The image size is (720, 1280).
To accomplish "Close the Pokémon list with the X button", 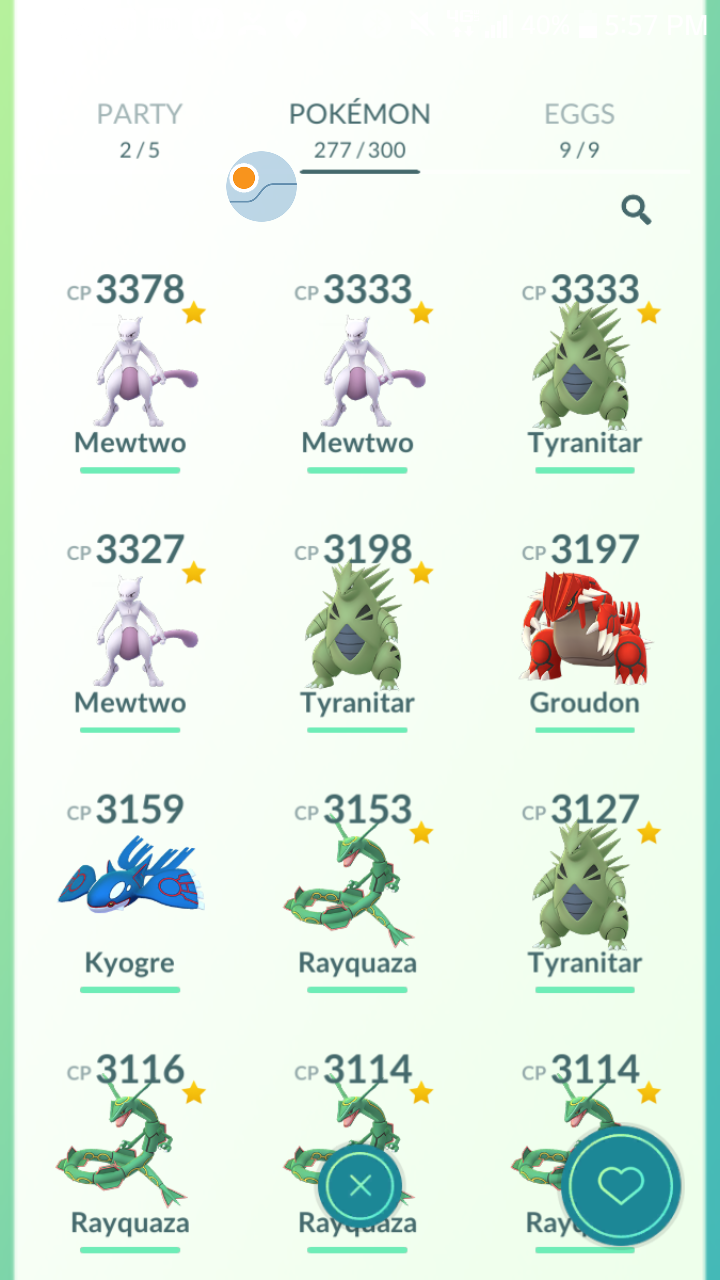I will pyautogui.click(x=360, y=1186).
